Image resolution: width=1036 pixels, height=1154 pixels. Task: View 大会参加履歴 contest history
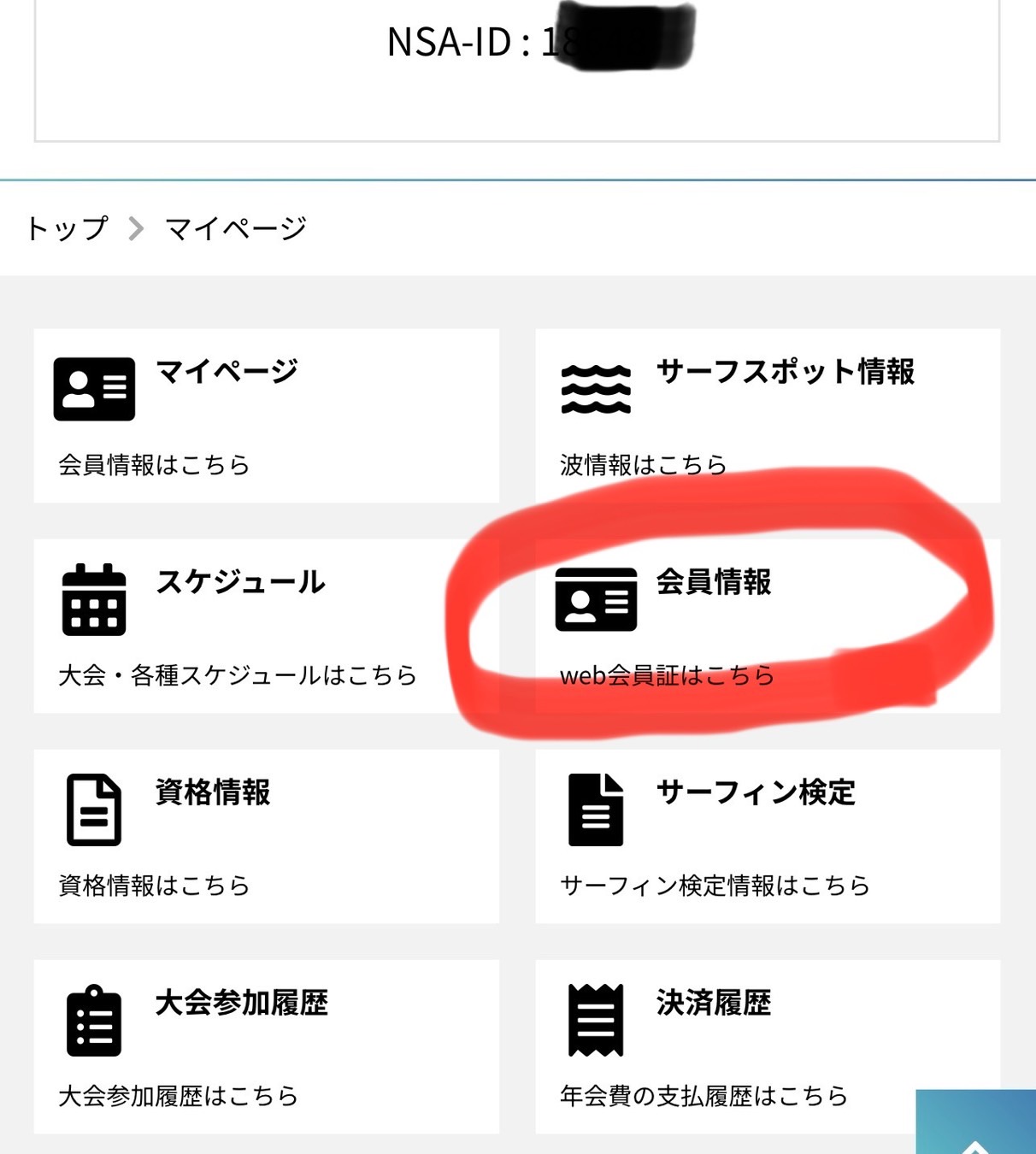[266, 1046]
